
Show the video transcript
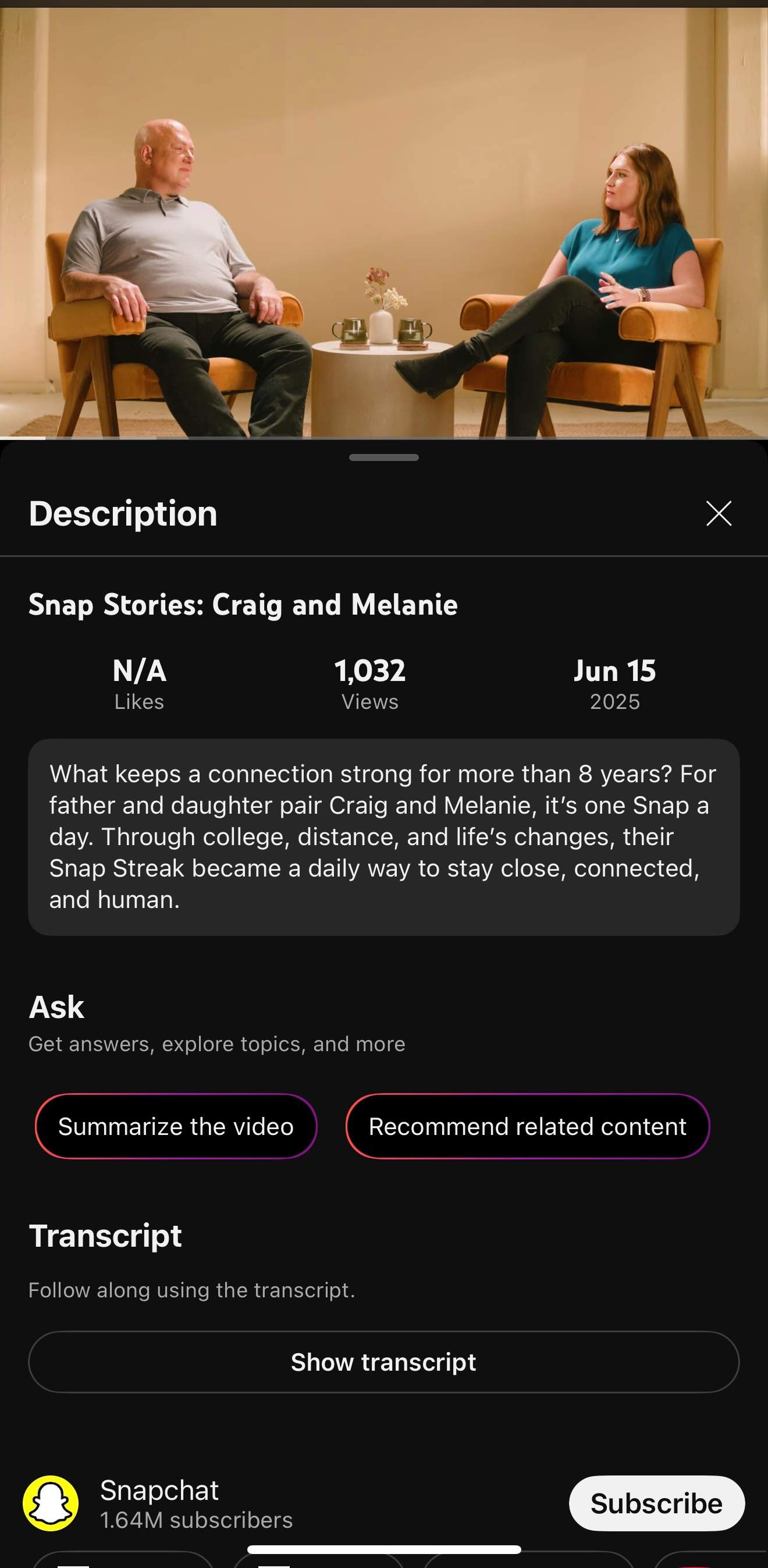pos(383,1361)
